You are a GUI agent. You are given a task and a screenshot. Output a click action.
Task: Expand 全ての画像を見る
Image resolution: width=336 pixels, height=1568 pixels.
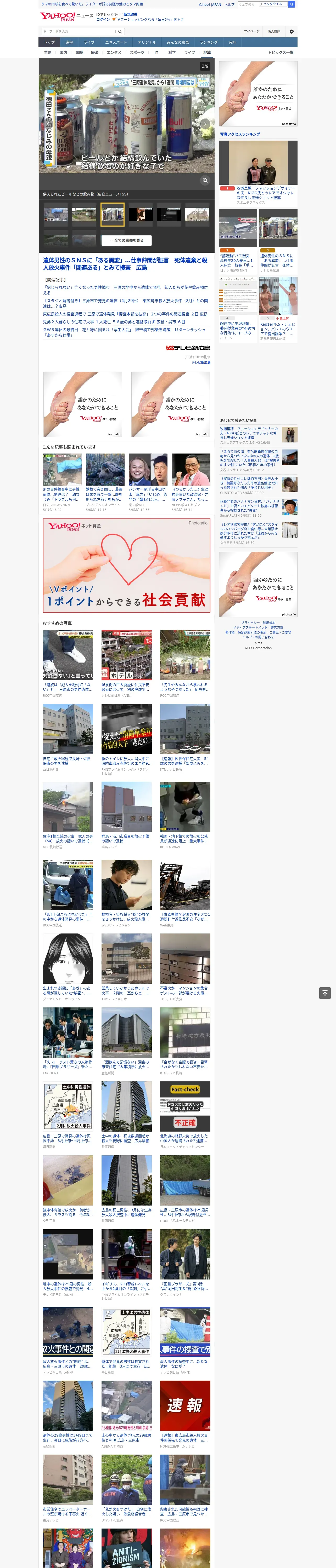(127, 240)
